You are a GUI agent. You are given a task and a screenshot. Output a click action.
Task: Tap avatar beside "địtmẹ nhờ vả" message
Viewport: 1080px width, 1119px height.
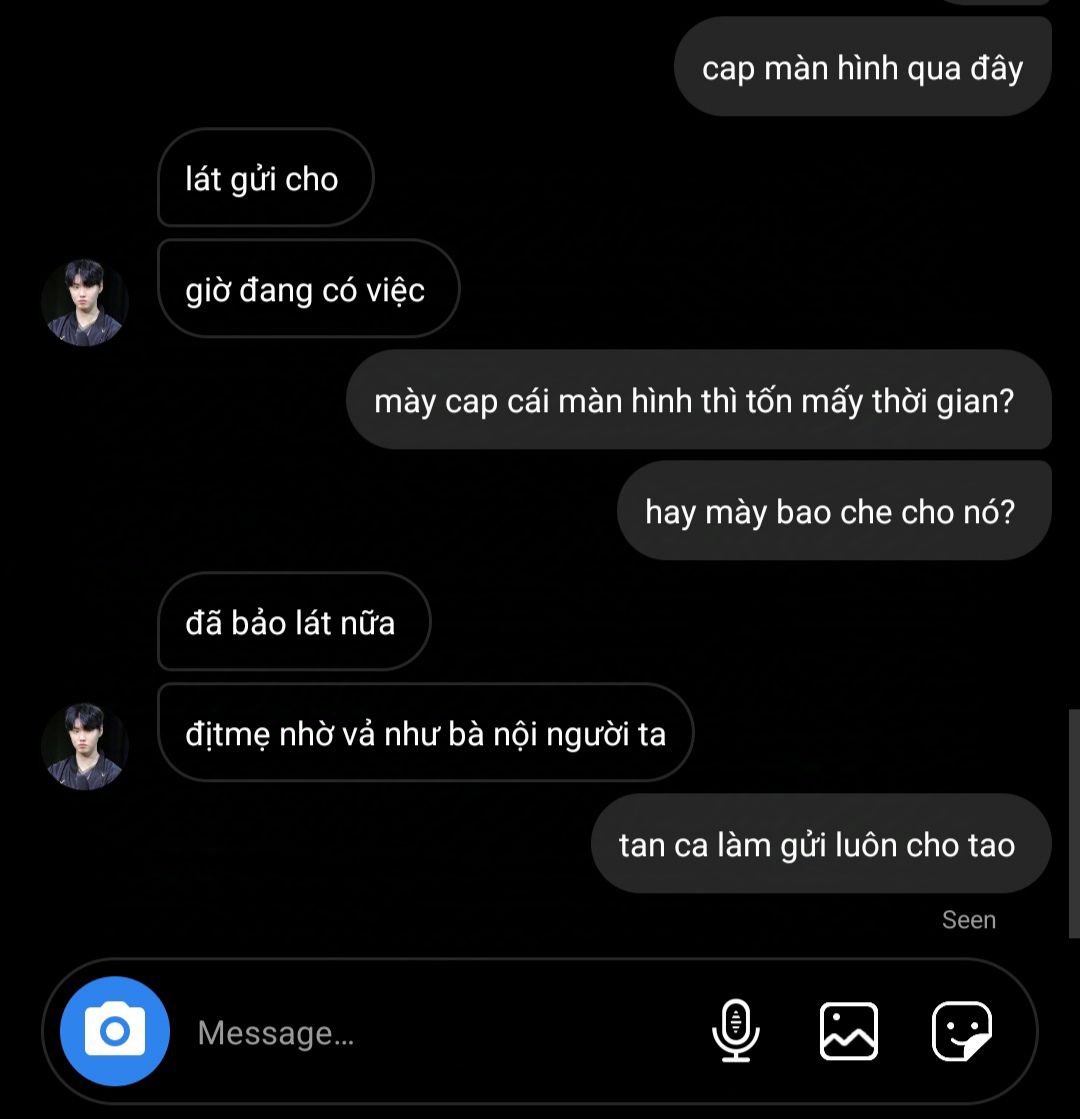(x=84, y=746)
